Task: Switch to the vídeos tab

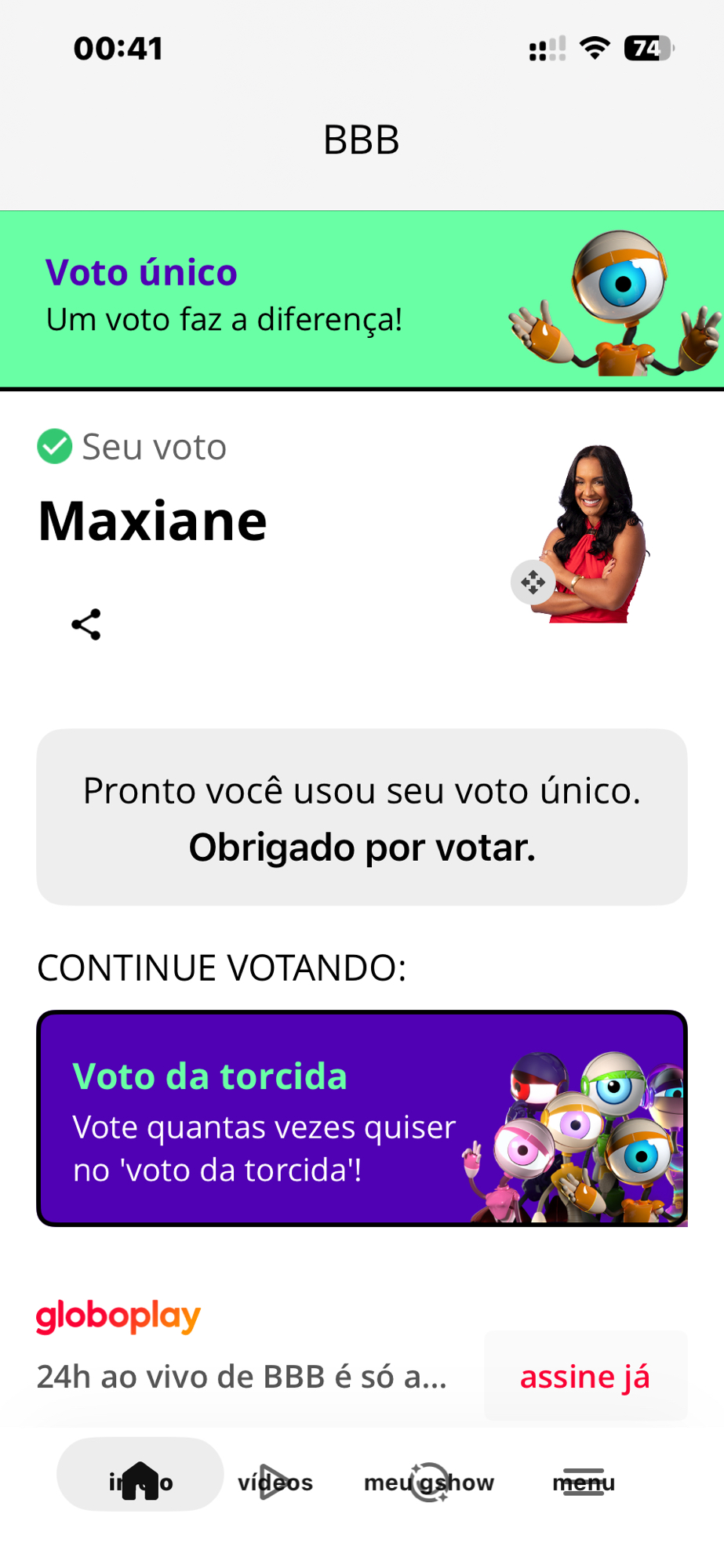Action: click(275, 1482)
